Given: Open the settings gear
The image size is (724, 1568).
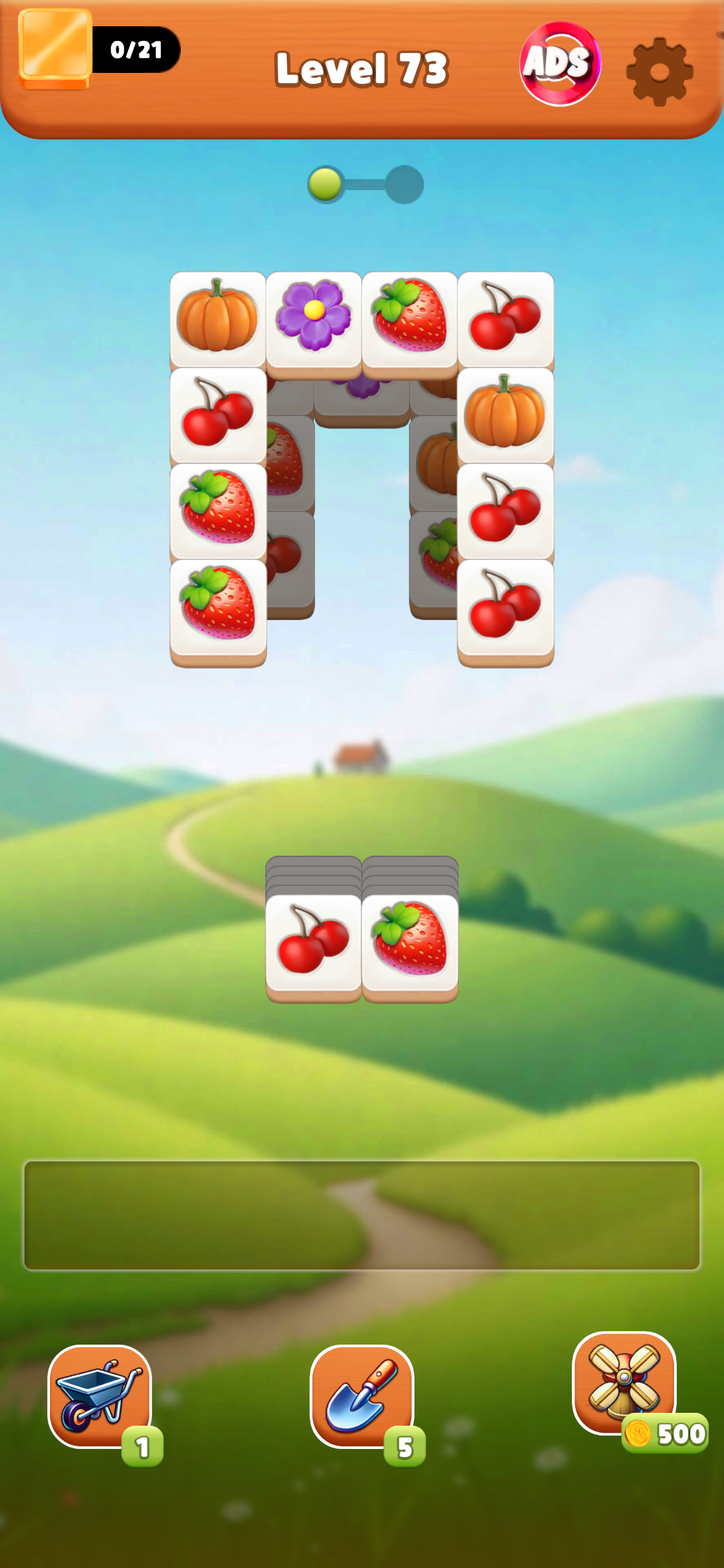Looking at the screenshot, I should pos(659,71).
